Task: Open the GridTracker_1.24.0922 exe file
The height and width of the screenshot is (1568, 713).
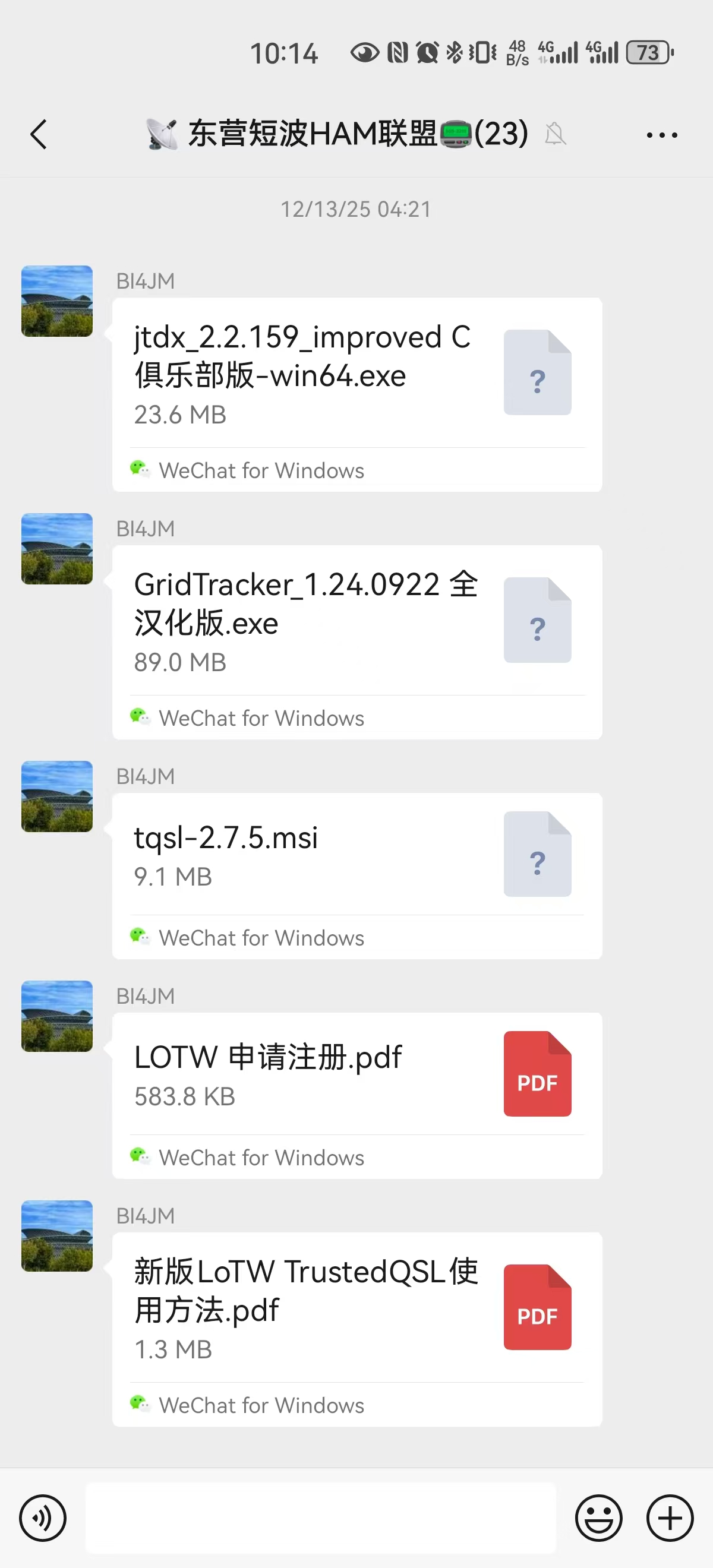Action: click(357, 622)
